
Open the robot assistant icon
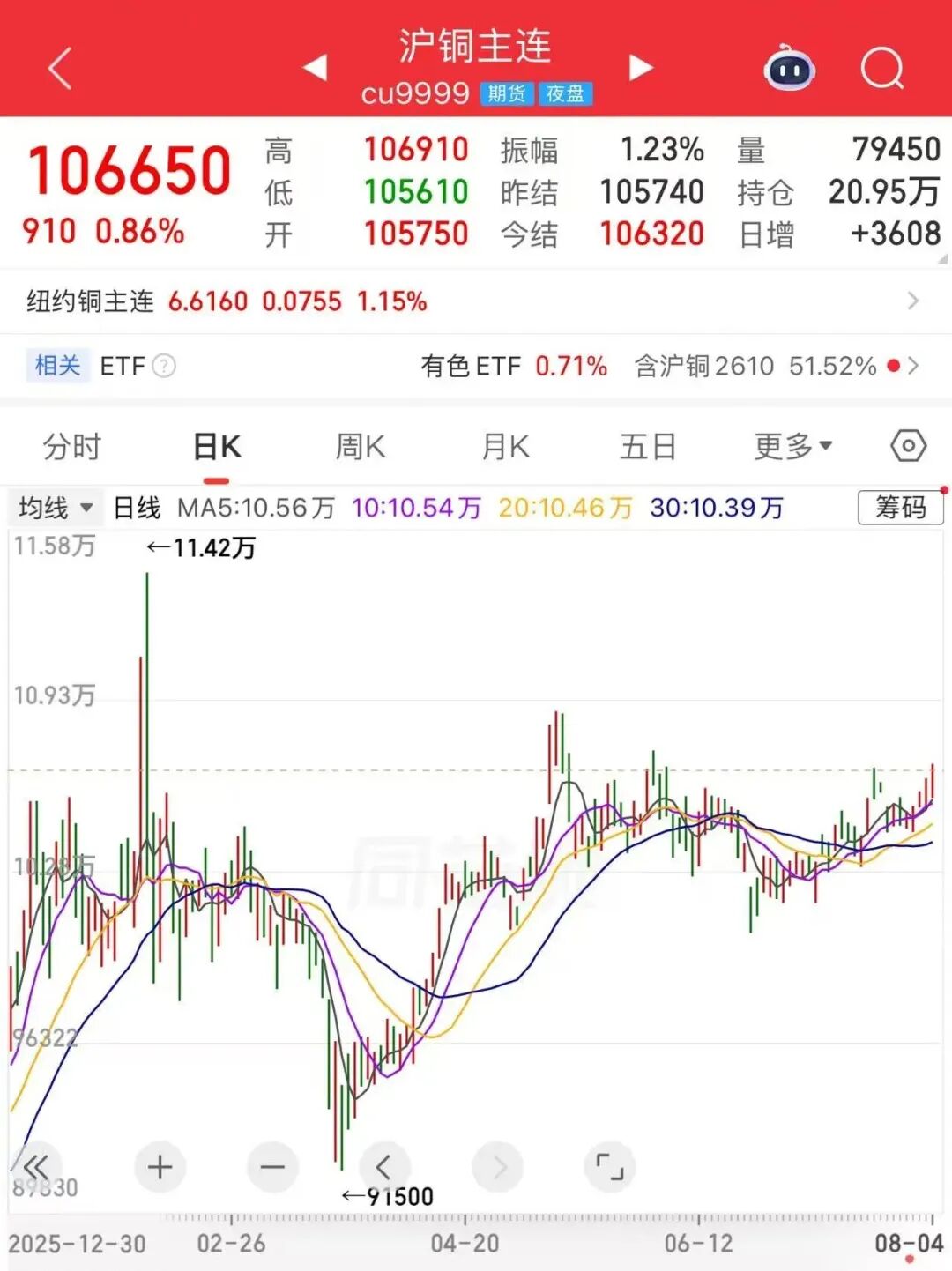789,67
